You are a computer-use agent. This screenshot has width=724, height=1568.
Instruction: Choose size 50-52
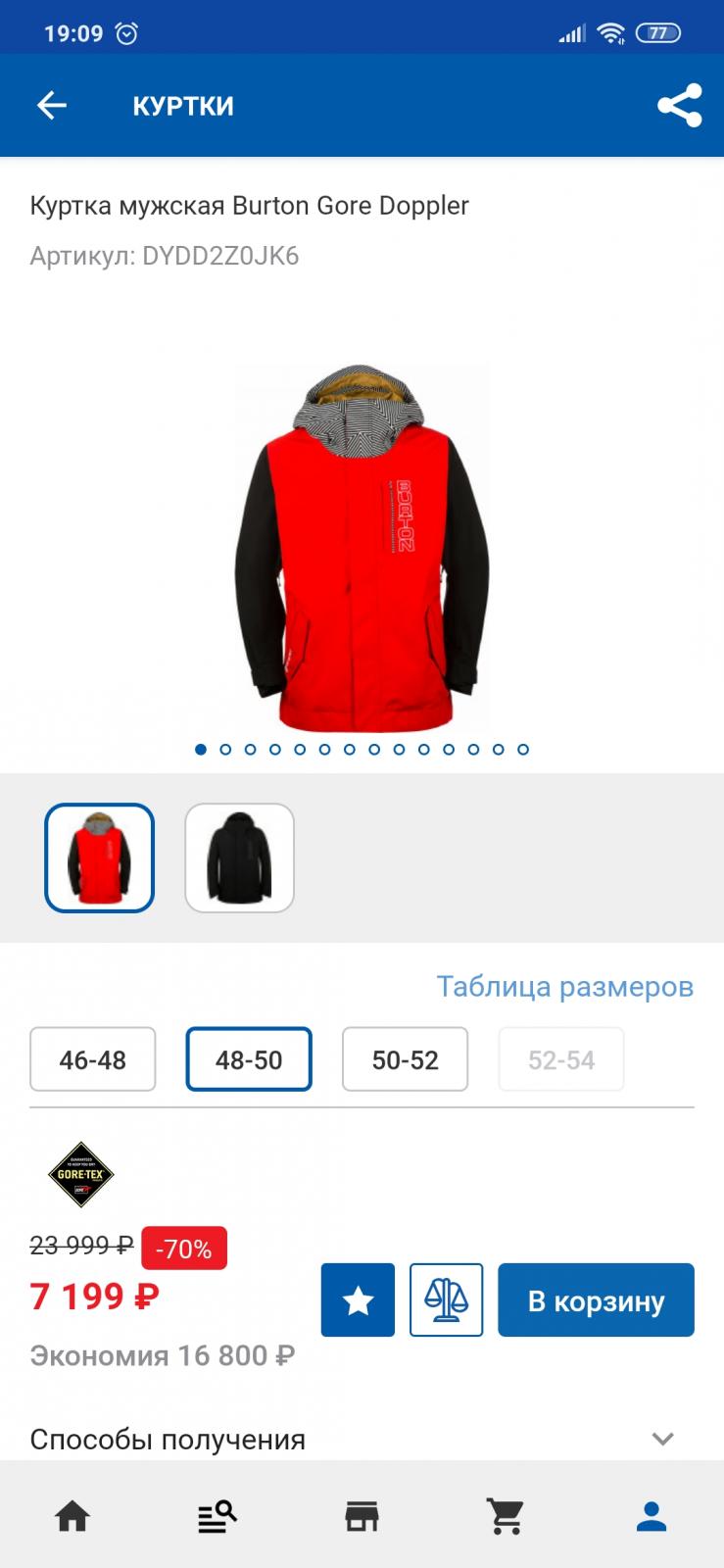(x=405, y=1059)
